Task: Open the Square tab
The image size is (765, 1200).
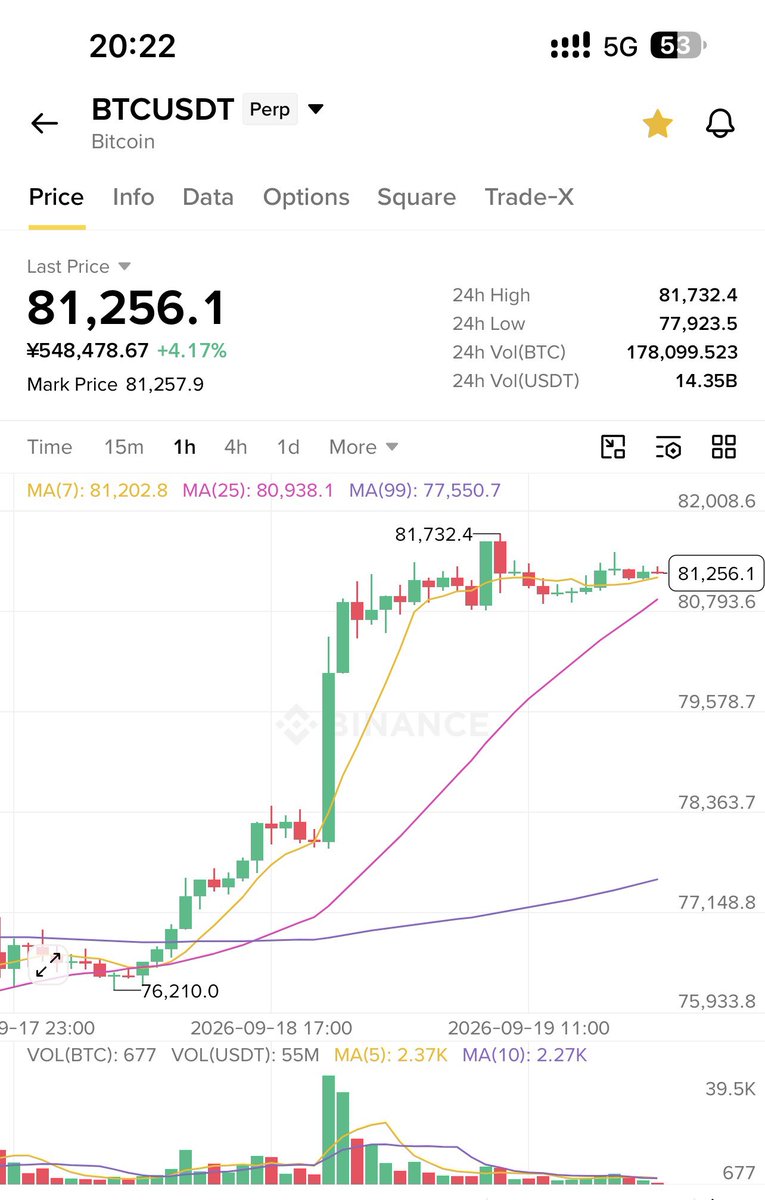Action: (x=416, y=197)
